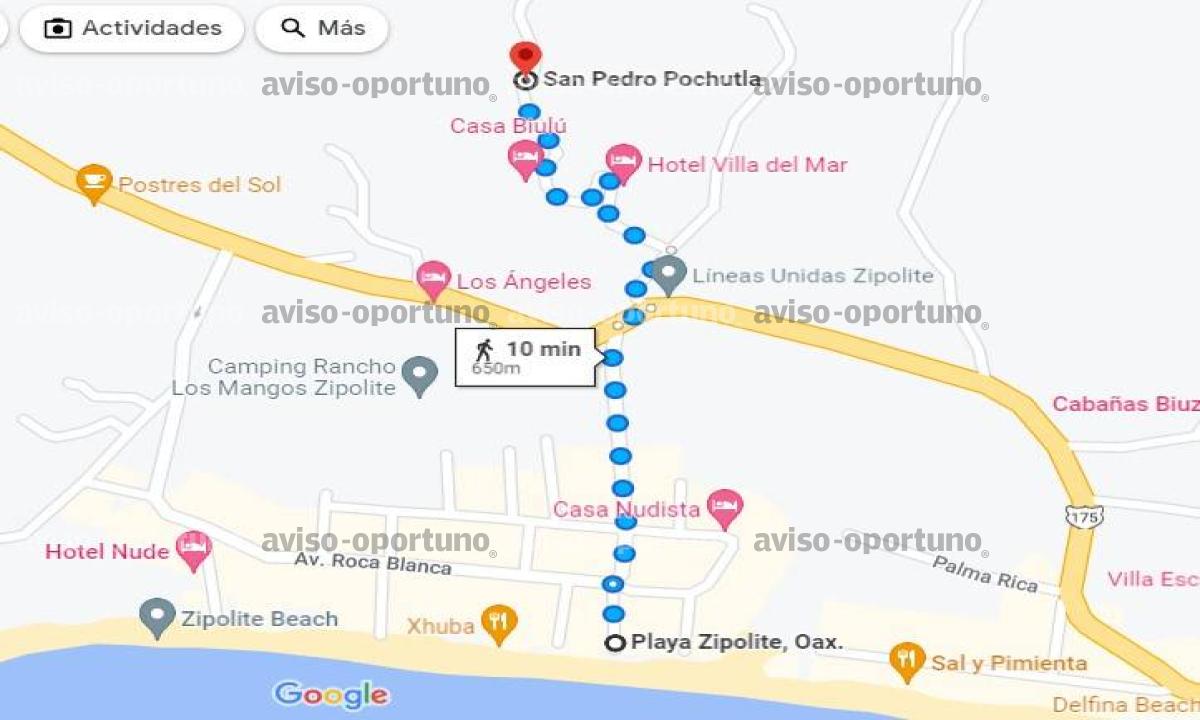Viewport: 1200px width, 720px height.
Task: Open Los Ángeles hotel marker
Action: click(433, 279)
